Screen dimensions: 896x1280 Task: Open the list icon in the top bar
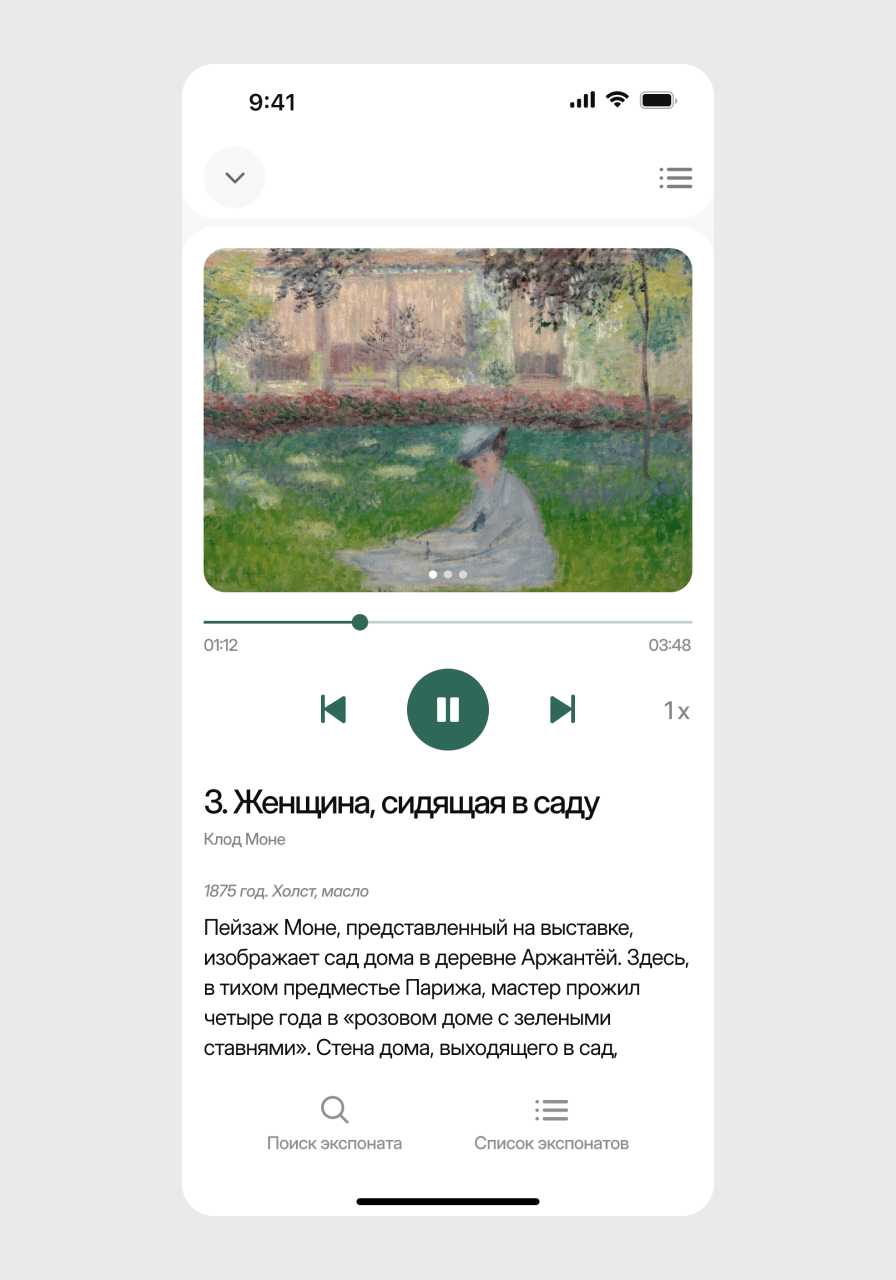[676, 178]
